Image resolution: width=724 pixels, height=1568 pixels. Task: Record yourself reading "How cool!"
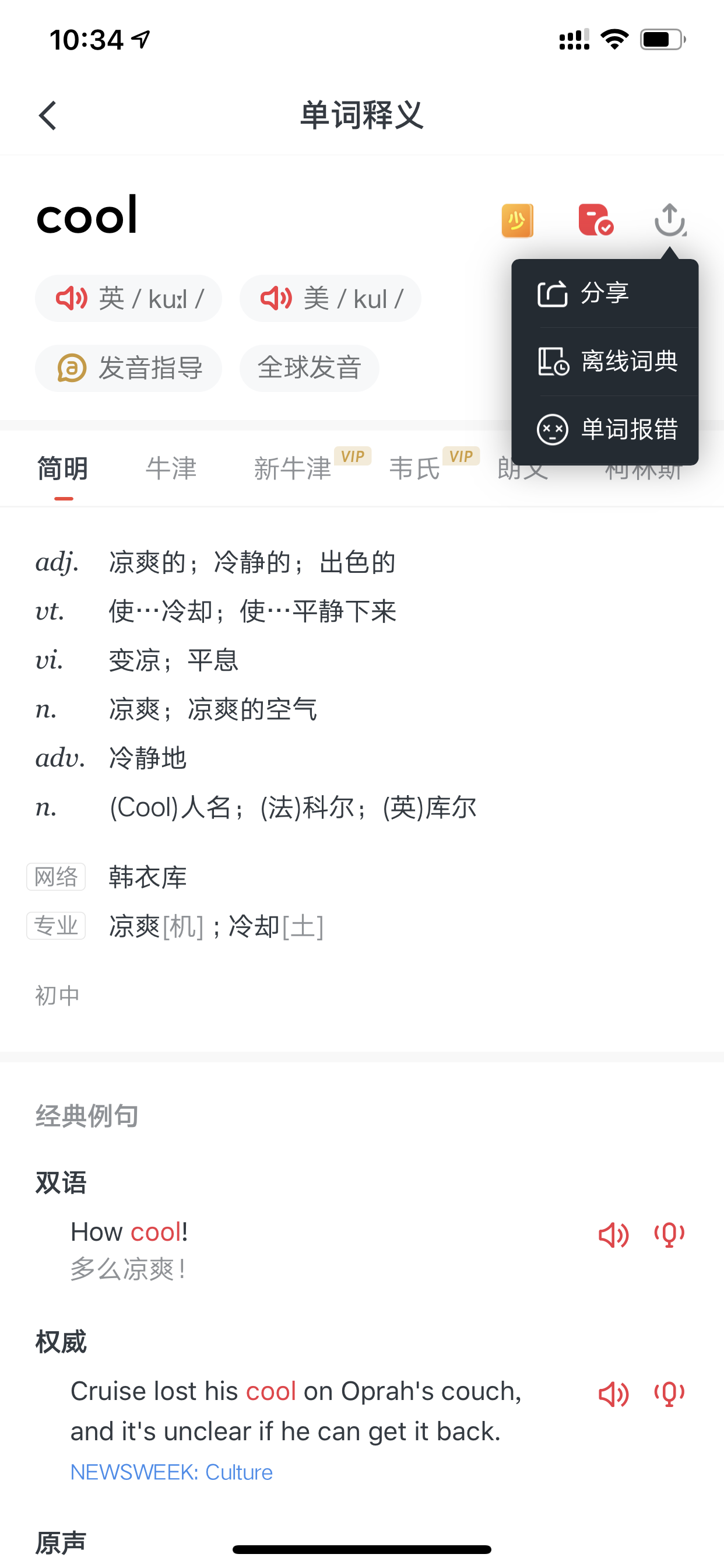(x=669, y=1235)
